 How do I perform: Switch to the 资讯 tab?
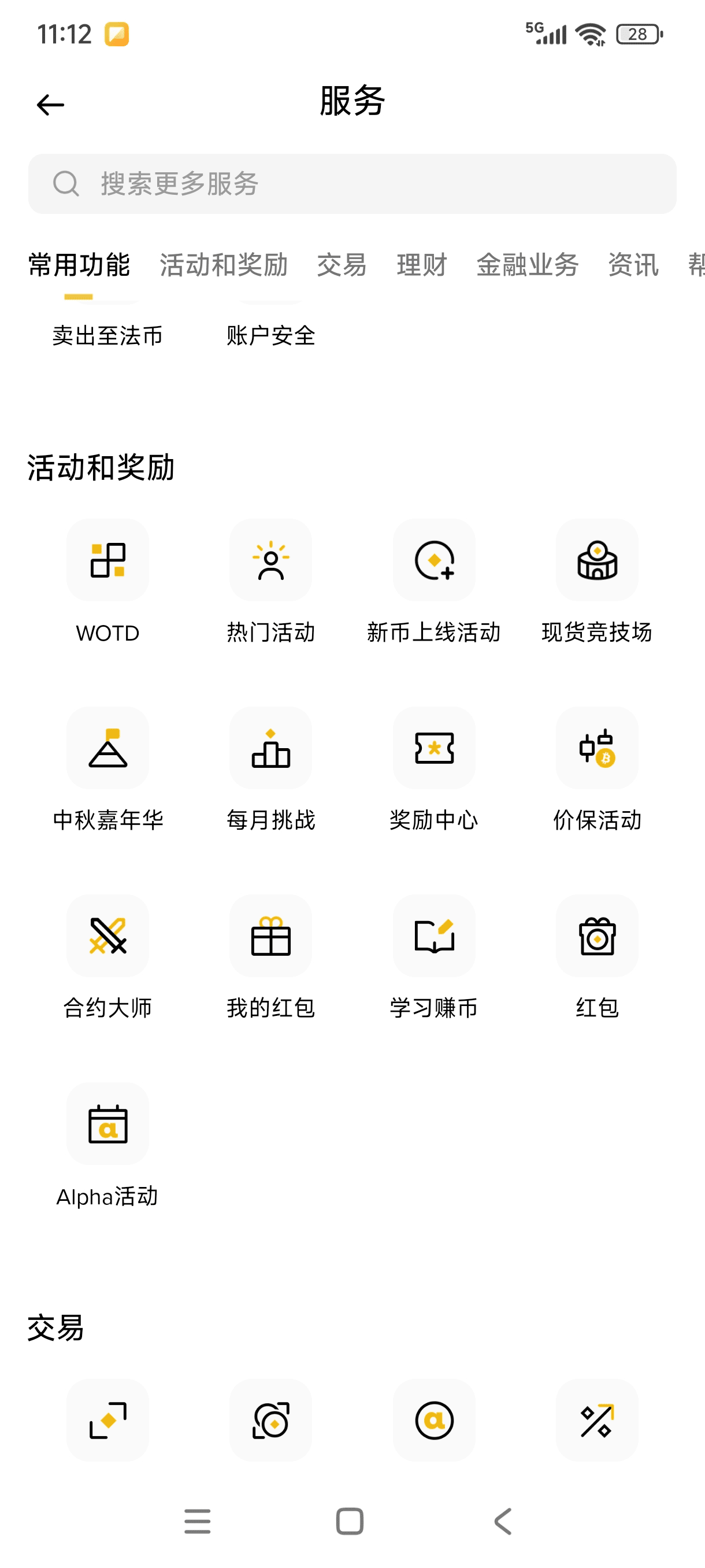pyautogui.click(x=633, y=265)
